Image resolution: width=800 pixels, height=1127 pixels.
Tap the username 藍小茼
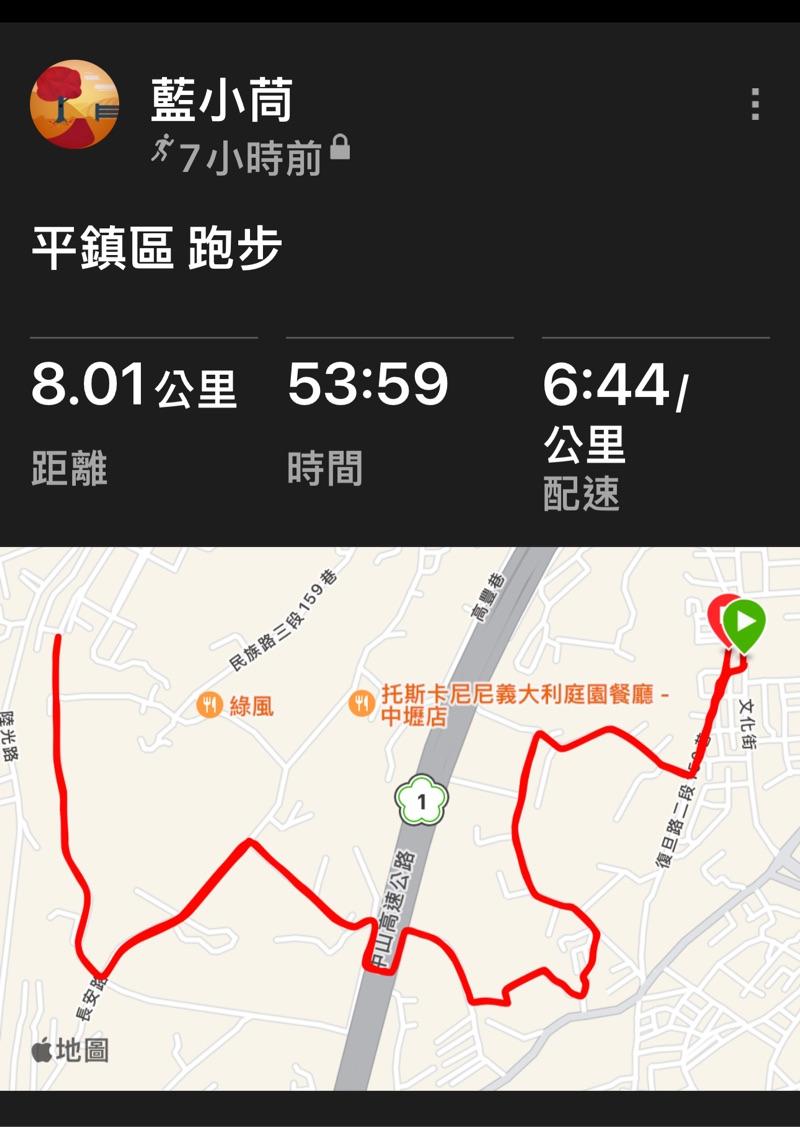(x=222, y=100)
